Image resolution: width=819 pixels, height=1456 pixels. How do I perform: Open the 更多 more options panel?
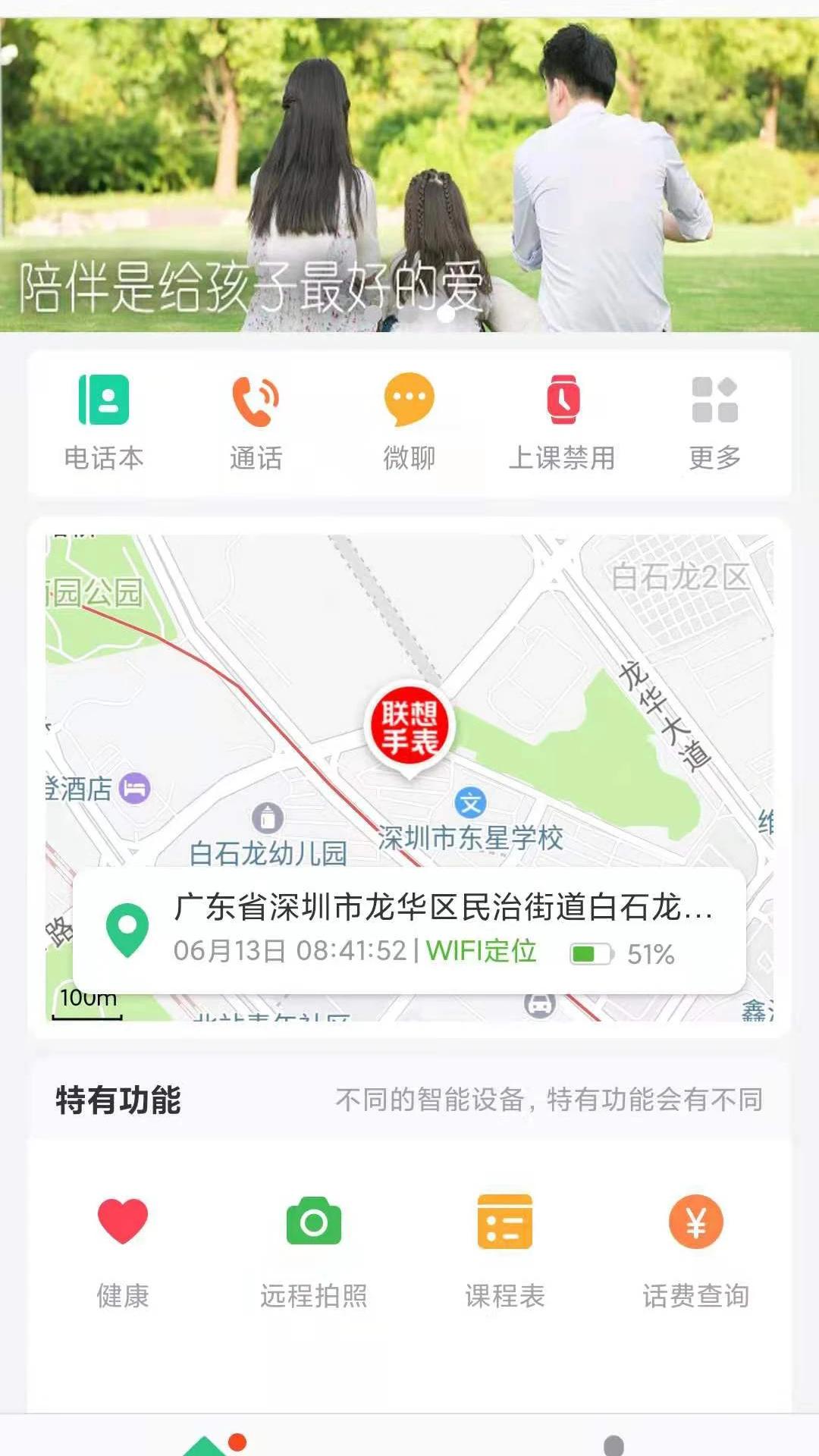tap(714, 421)
